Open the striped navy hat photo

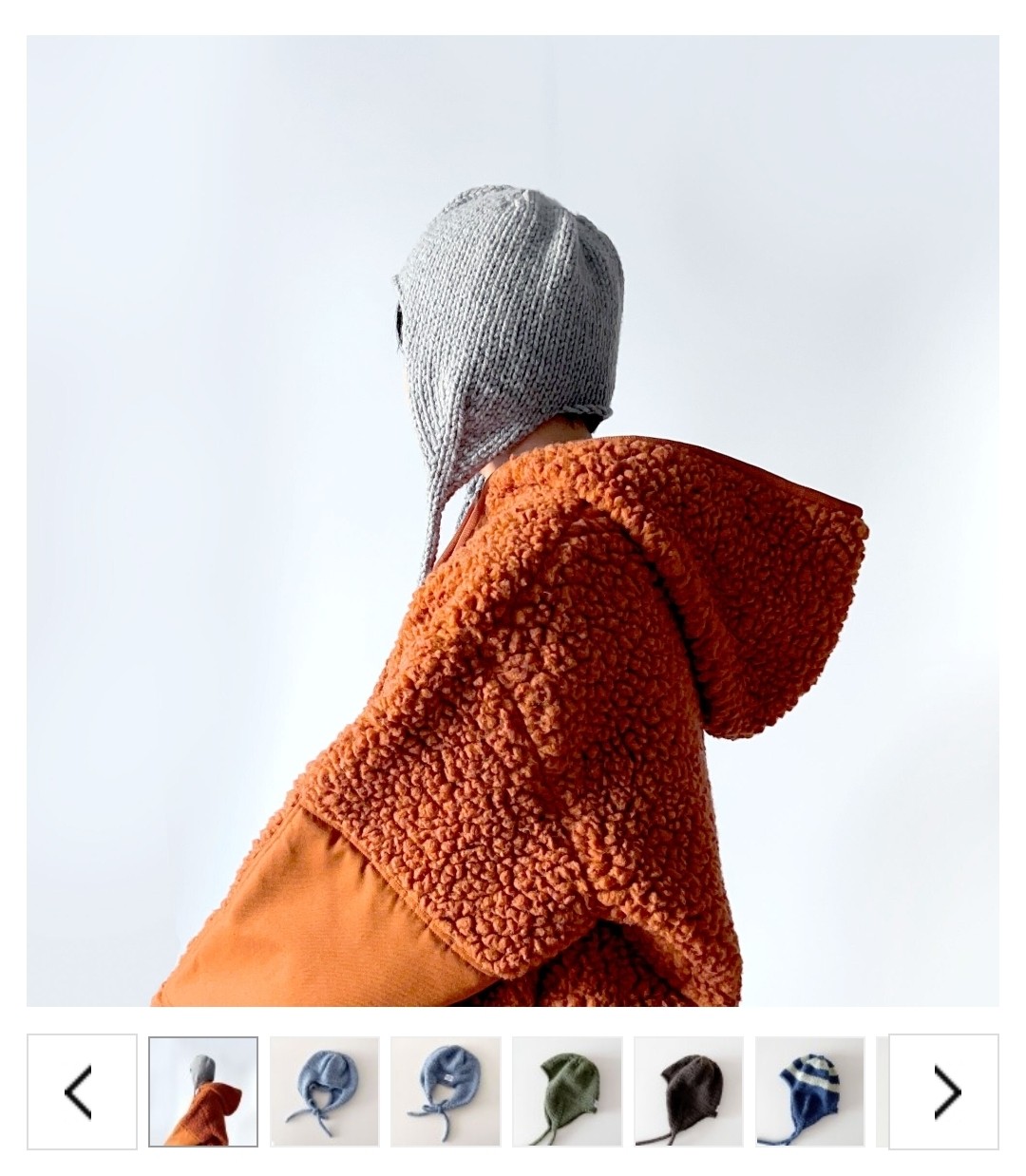[809, 1091]
